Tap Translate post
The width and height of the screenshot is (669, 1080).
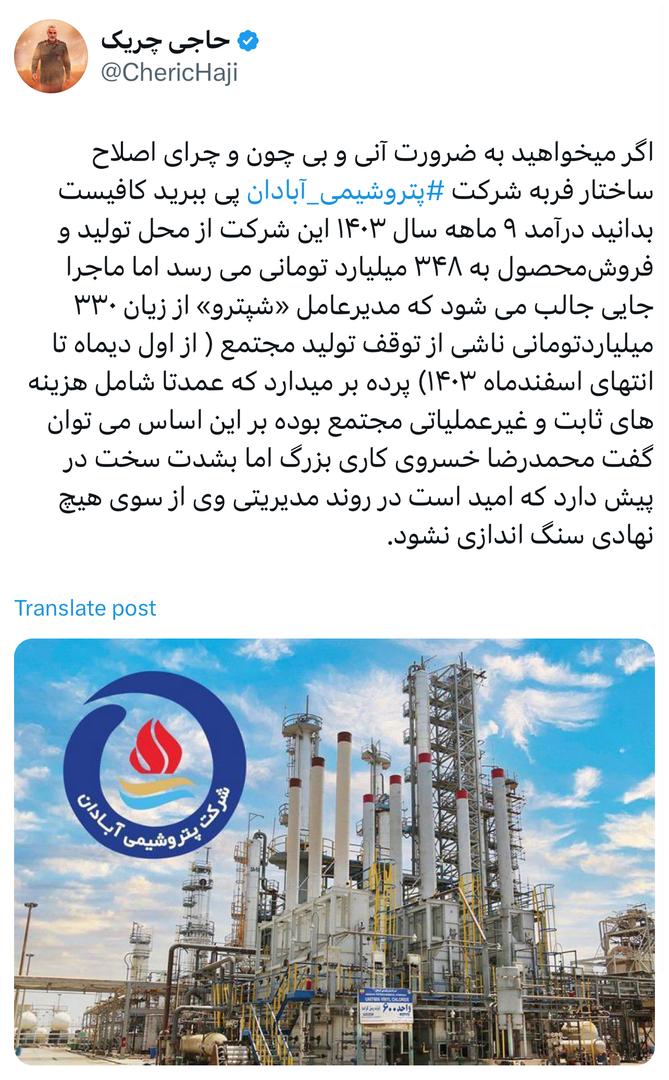click(x=85, y=608)
